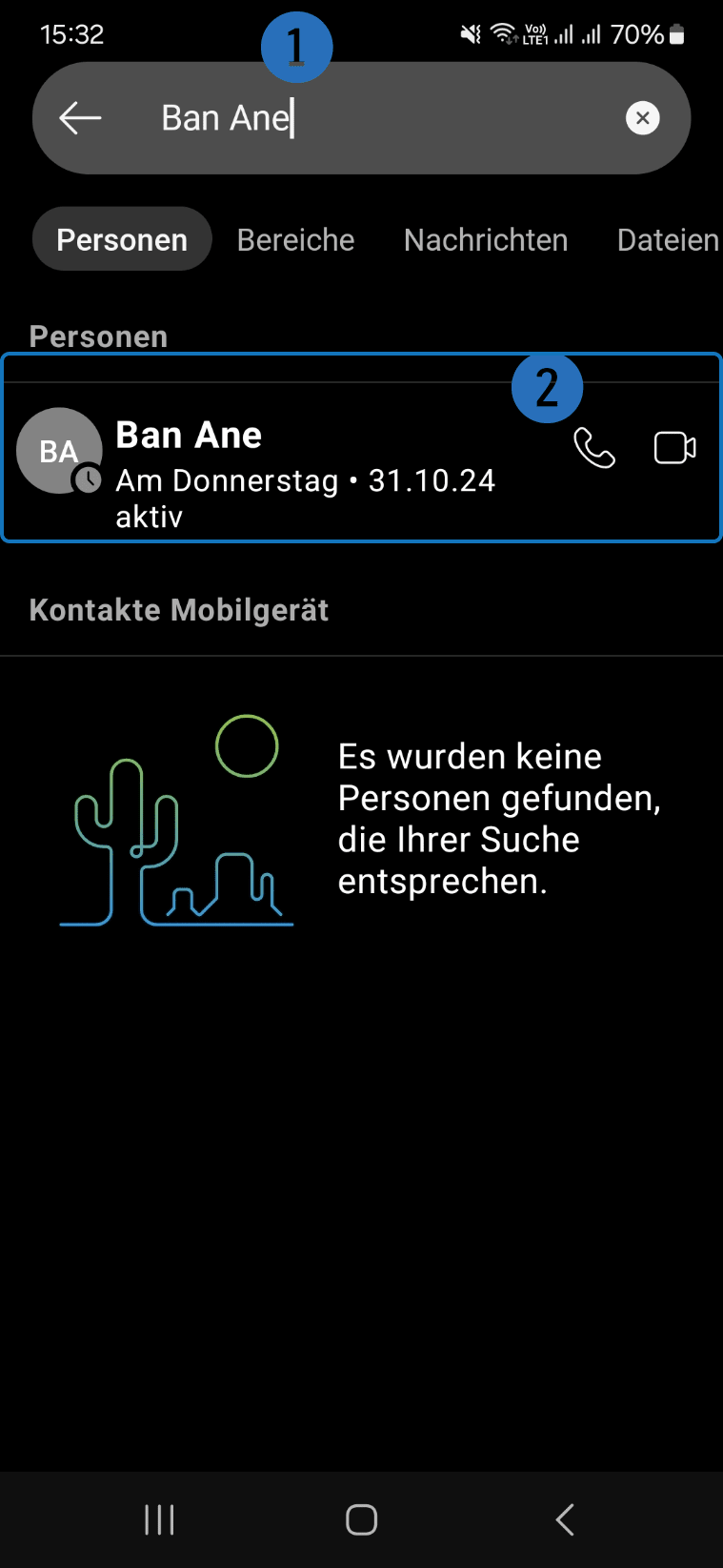723x1568 pixels.
Task: Start a voice call with Ban Ane
Action: click(x=594, y=448)
